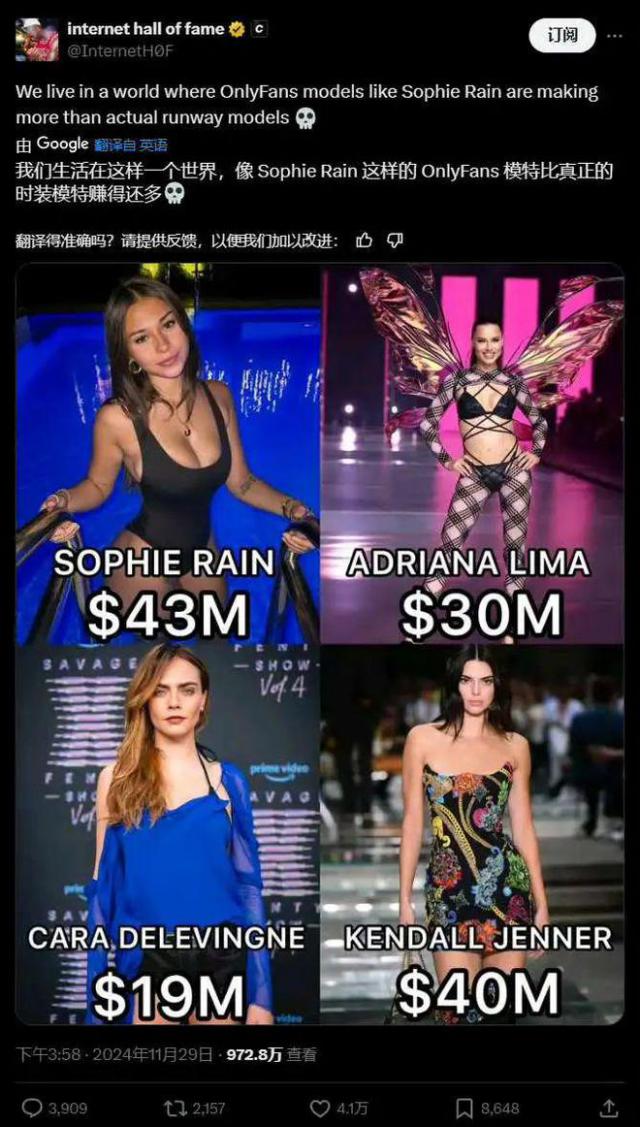Rate the translation with thumbs down

(395, 240)
